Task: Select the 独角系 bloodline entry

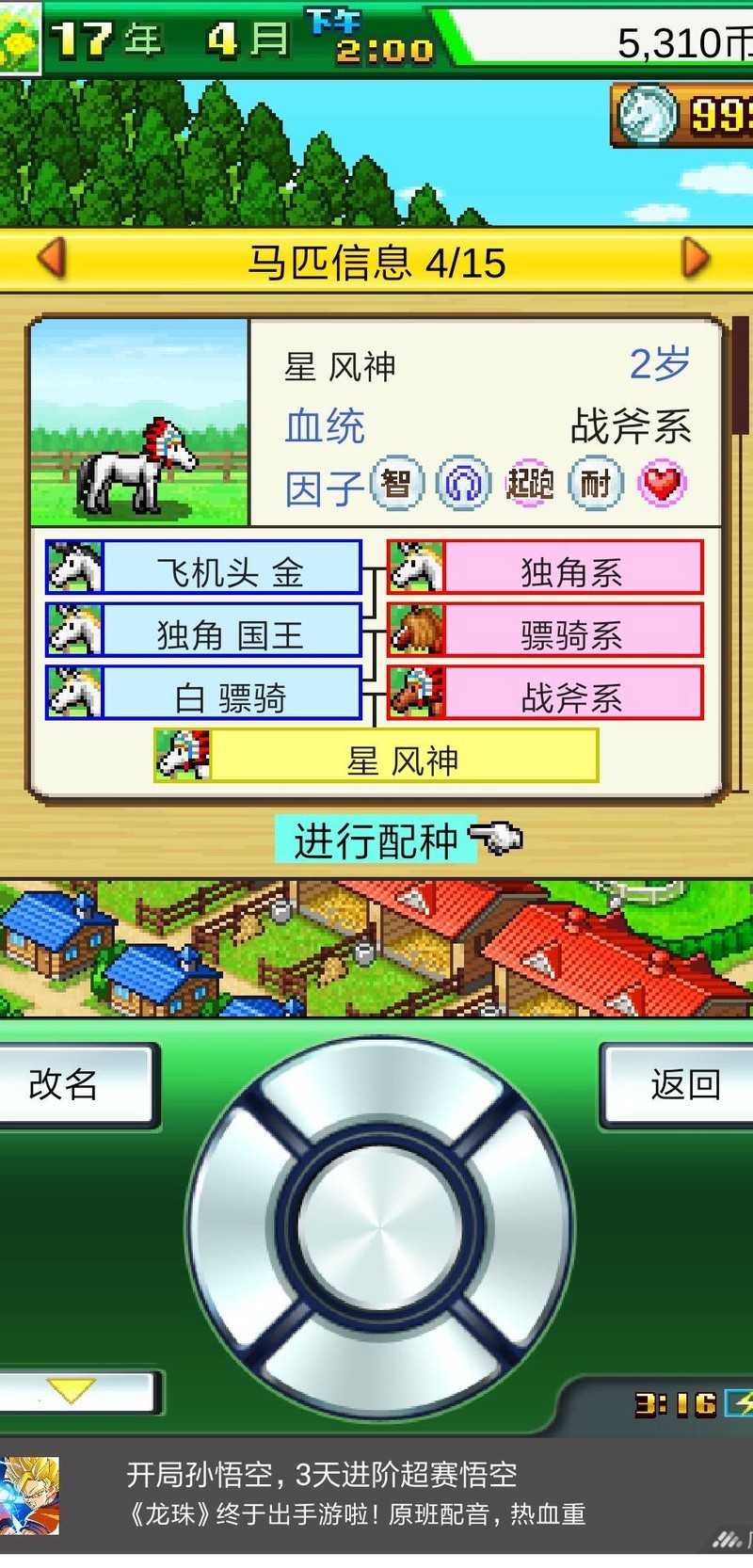Action: point(546,568)
